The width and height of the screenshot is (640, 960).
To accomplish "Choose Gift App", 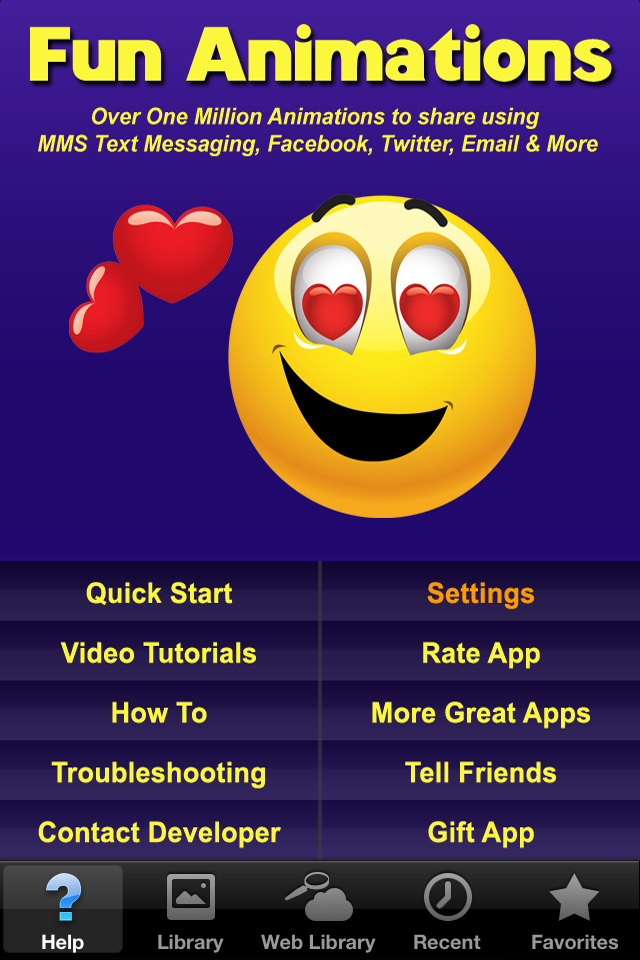I will pyautogui.click(x=480, y=832).
